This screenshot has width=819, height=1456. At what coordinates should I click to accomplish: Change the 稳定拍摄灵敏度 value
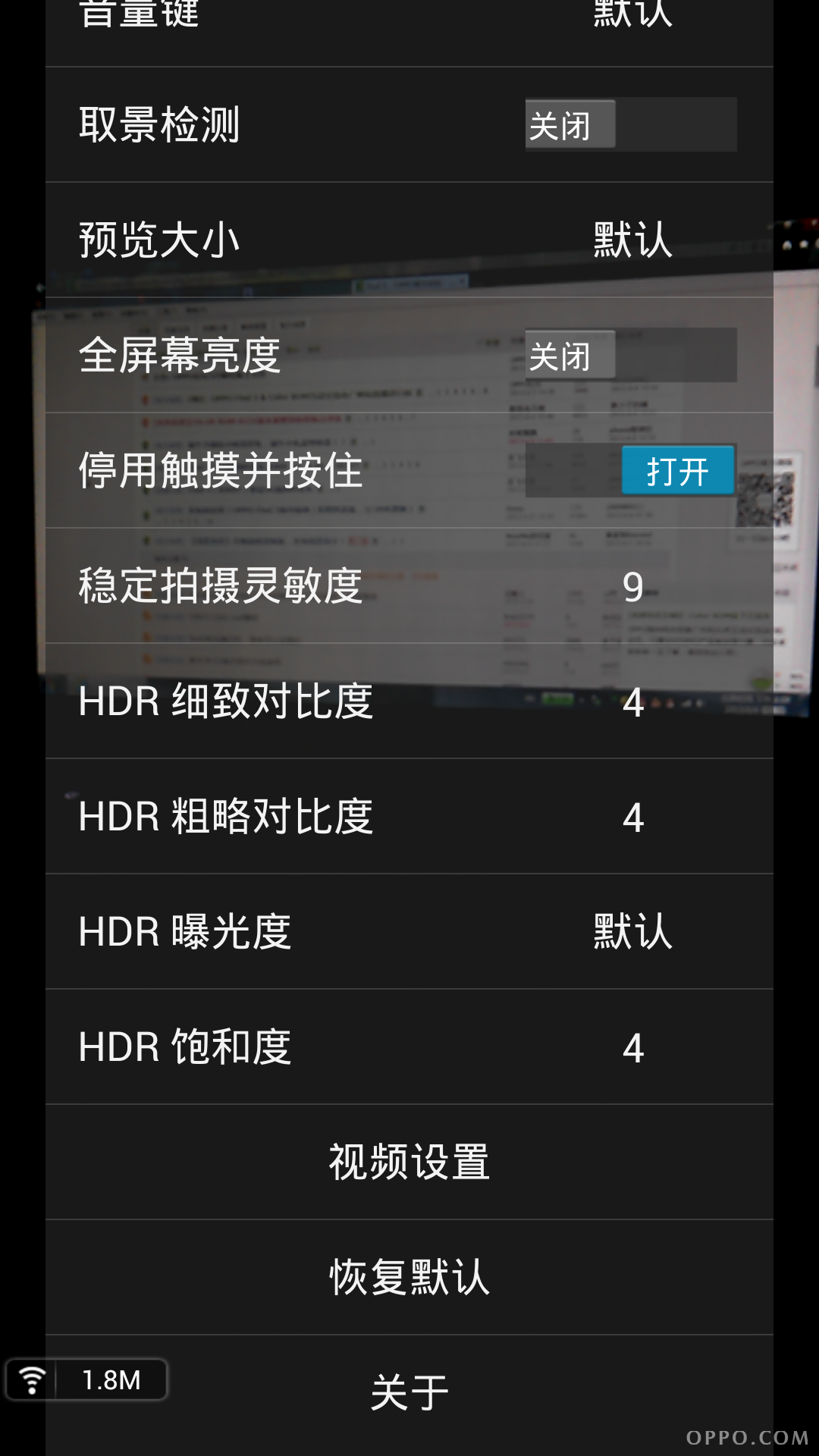pyautogui.click(x=409, y=586)
